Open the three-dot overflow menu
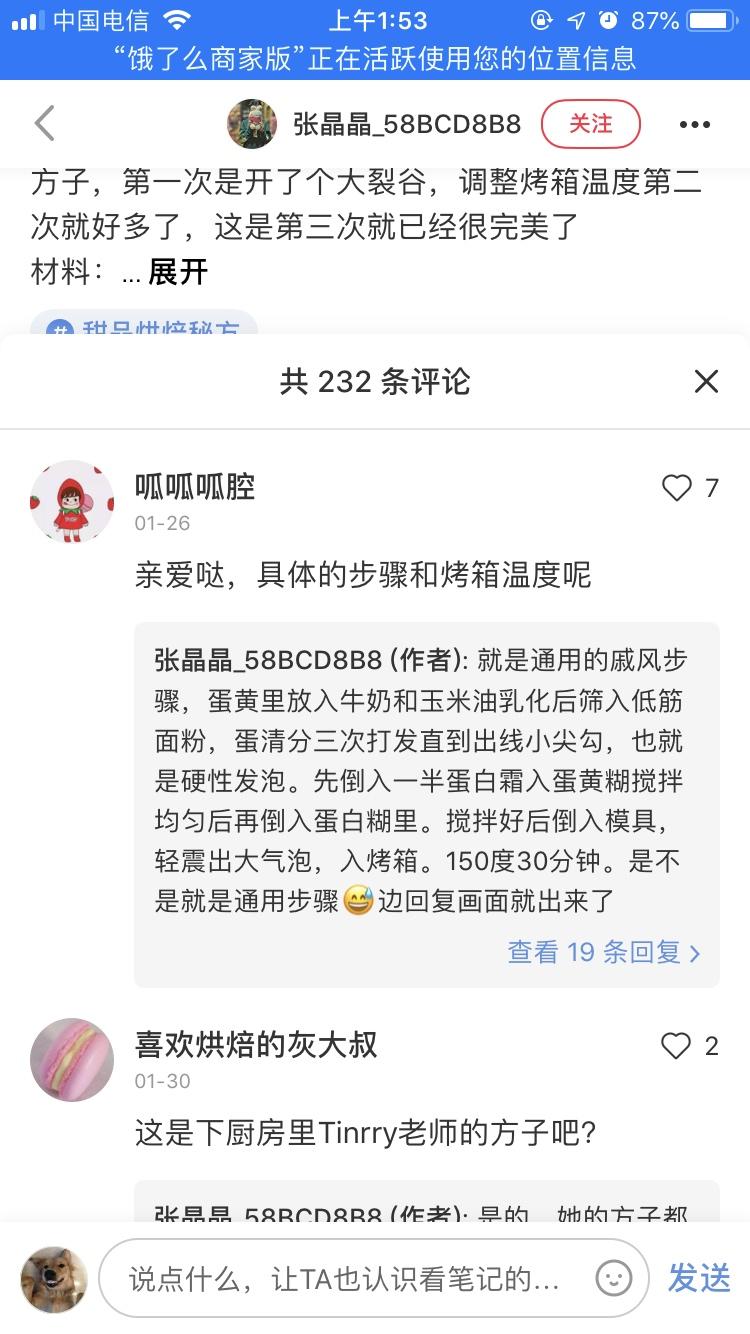750x1334 pixels. (694, 124)
